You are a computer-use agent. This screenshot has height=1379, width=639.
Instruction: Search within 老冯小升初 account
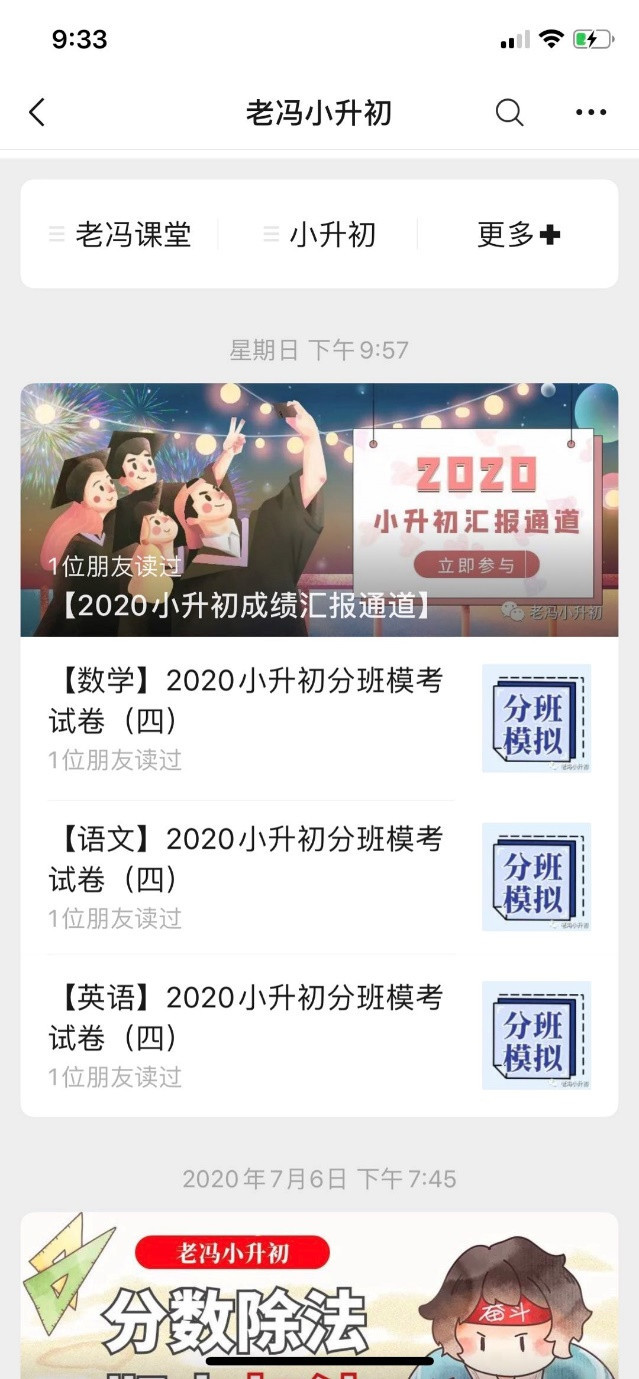point(509,113)
